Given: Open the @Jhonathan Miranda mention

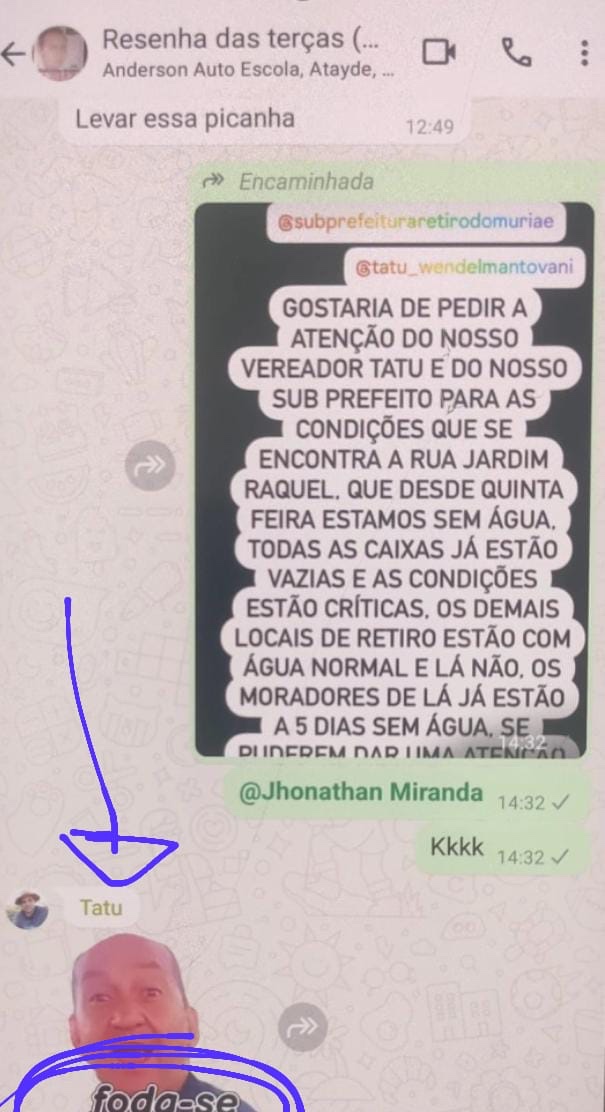Looking at the screenshot, I should 360,794.
